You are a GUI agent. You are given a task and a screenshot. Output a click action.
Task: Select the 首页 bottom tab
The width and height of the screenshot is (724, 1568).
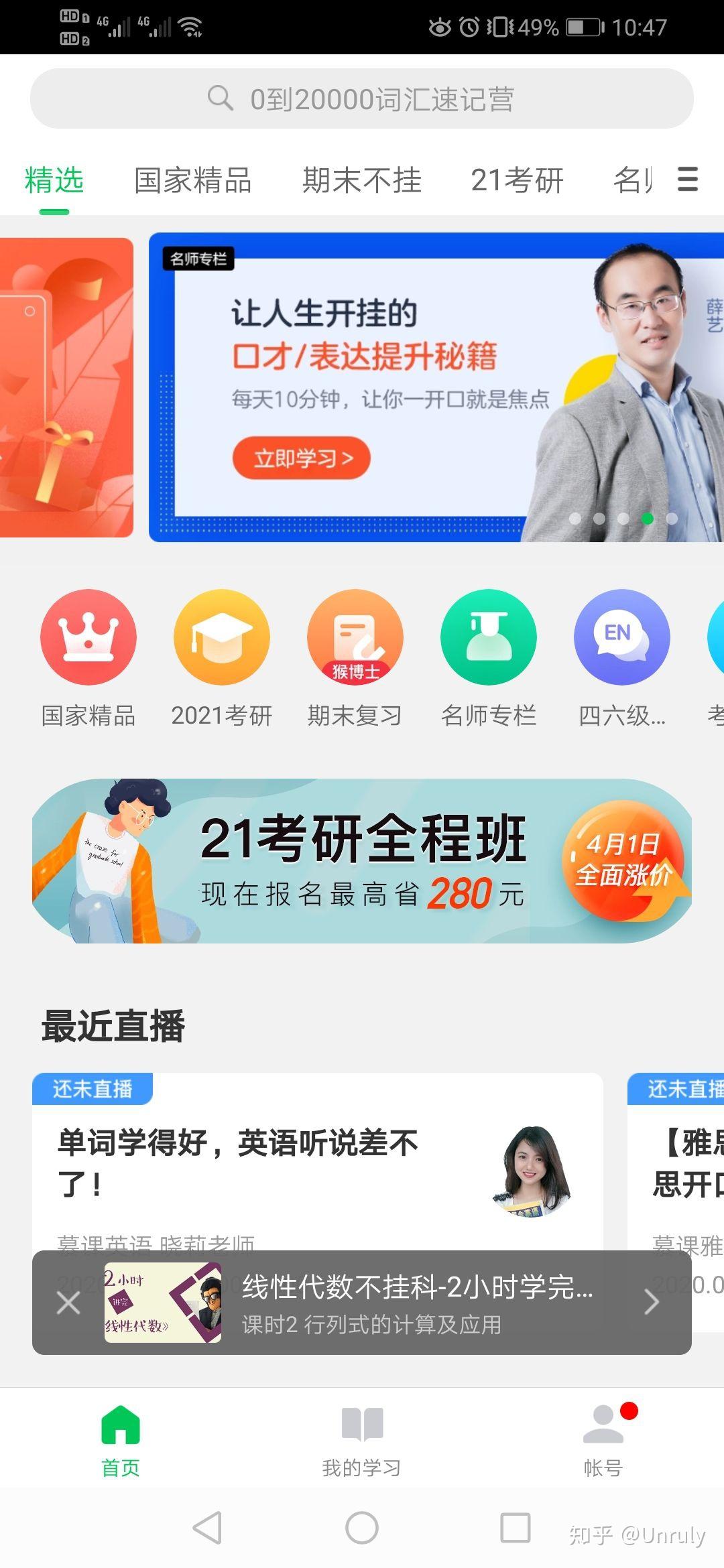121,1438
